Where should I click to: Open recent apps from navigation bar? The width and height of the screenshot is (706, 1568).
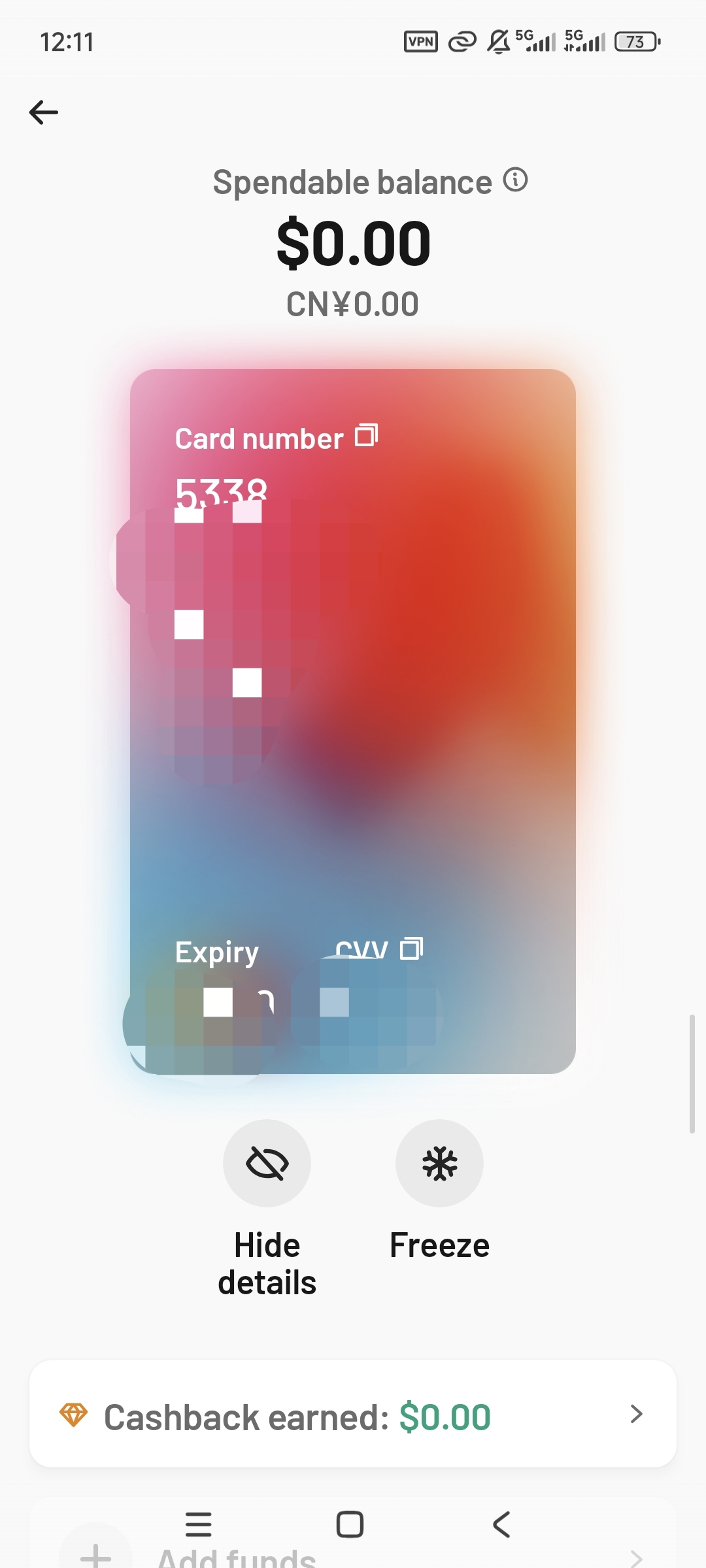pyautogui.click(x=199, y=1525)
